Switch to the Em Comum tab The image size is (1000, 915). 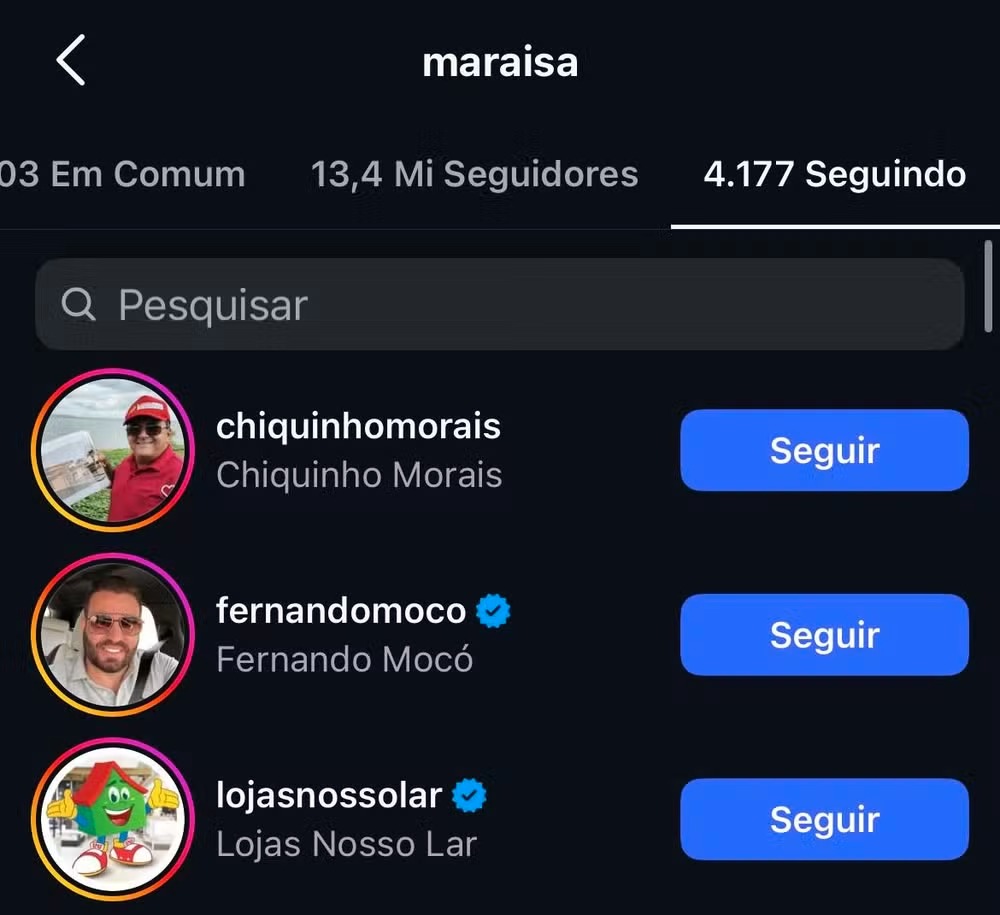(x=122, y=175)
